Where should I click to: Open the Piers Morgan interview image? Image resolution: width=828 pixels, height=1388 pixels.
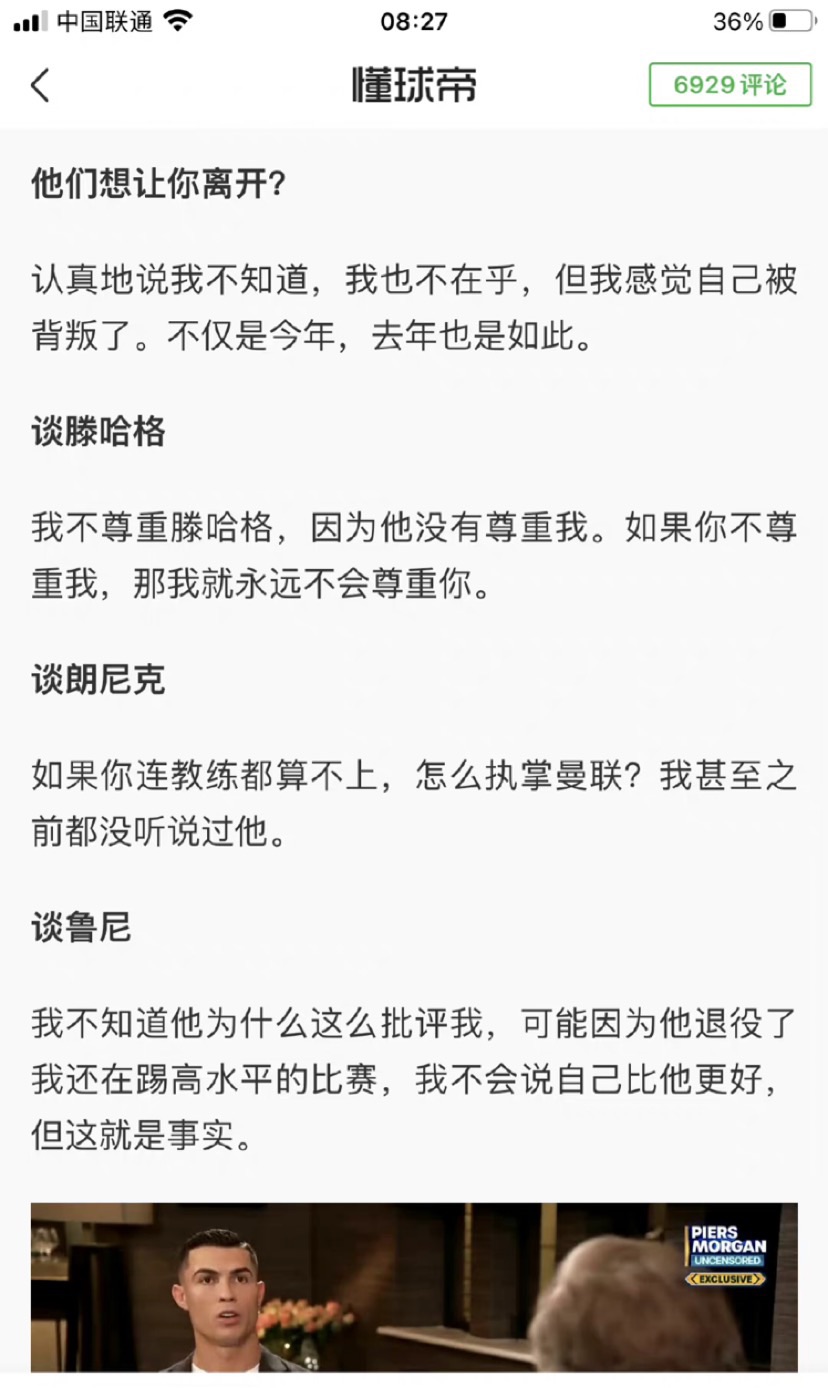(x=414, y=1288)
